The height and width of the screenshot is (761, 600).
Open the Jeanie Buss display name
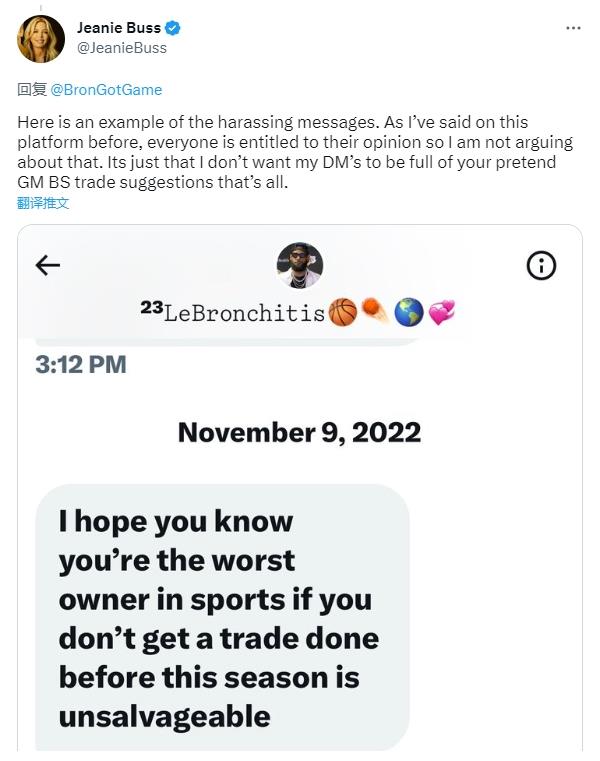pyautogui.click(x=120, y=28)
